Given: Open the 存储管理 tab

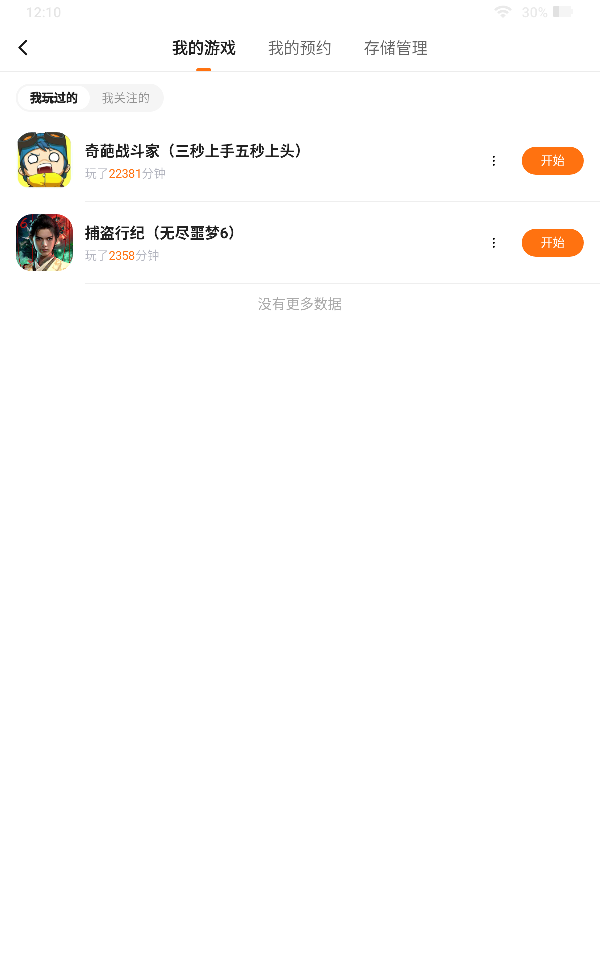Looking at the screenshot, I should [x=395, y=48].
